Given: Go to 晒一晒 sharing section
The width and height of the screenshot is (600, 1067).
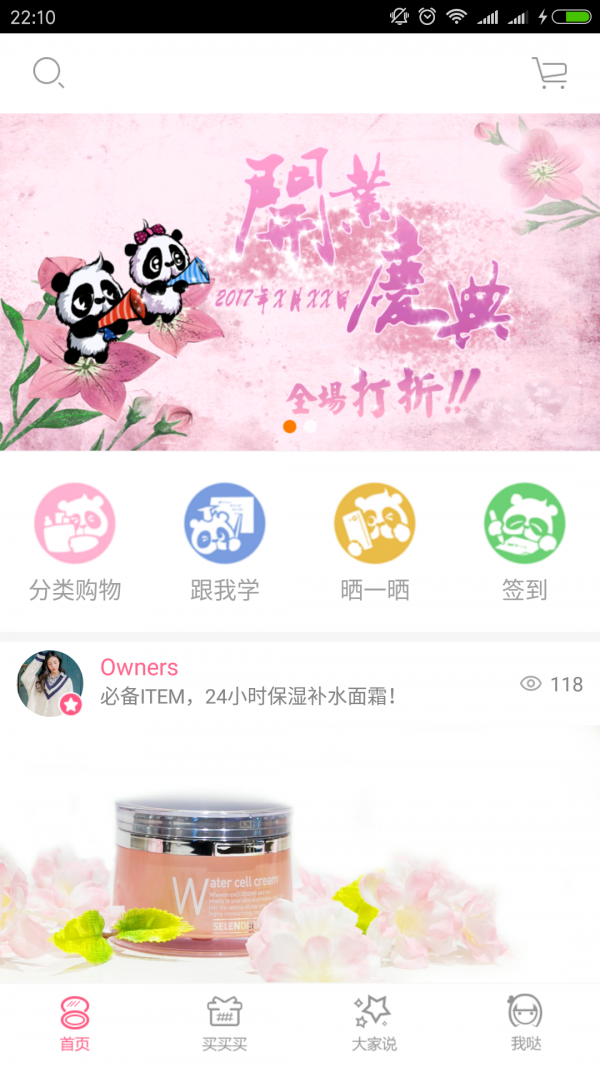Looking at the screenshot, I should (x=375, y=541).
